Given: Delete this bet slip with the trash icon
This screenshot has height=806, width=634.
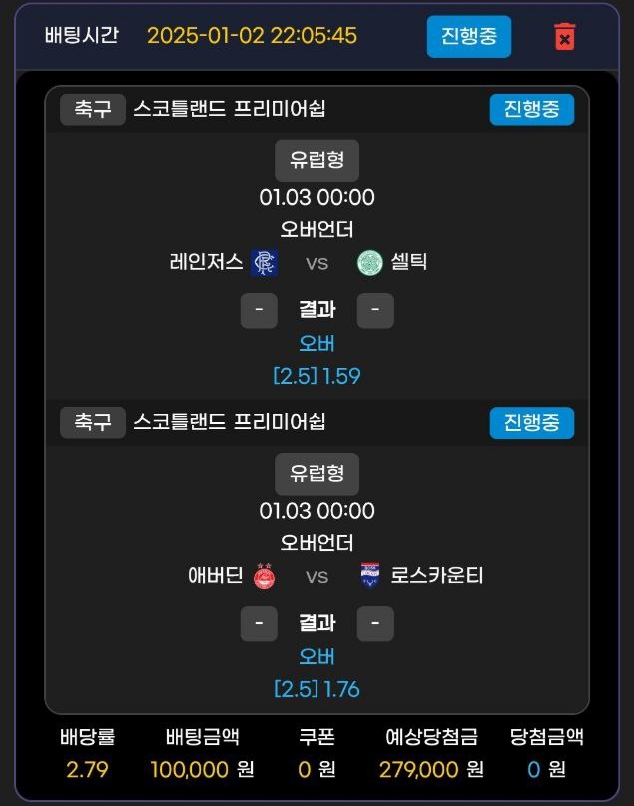Looking at the screenshot, I should [x=564, y=37].
